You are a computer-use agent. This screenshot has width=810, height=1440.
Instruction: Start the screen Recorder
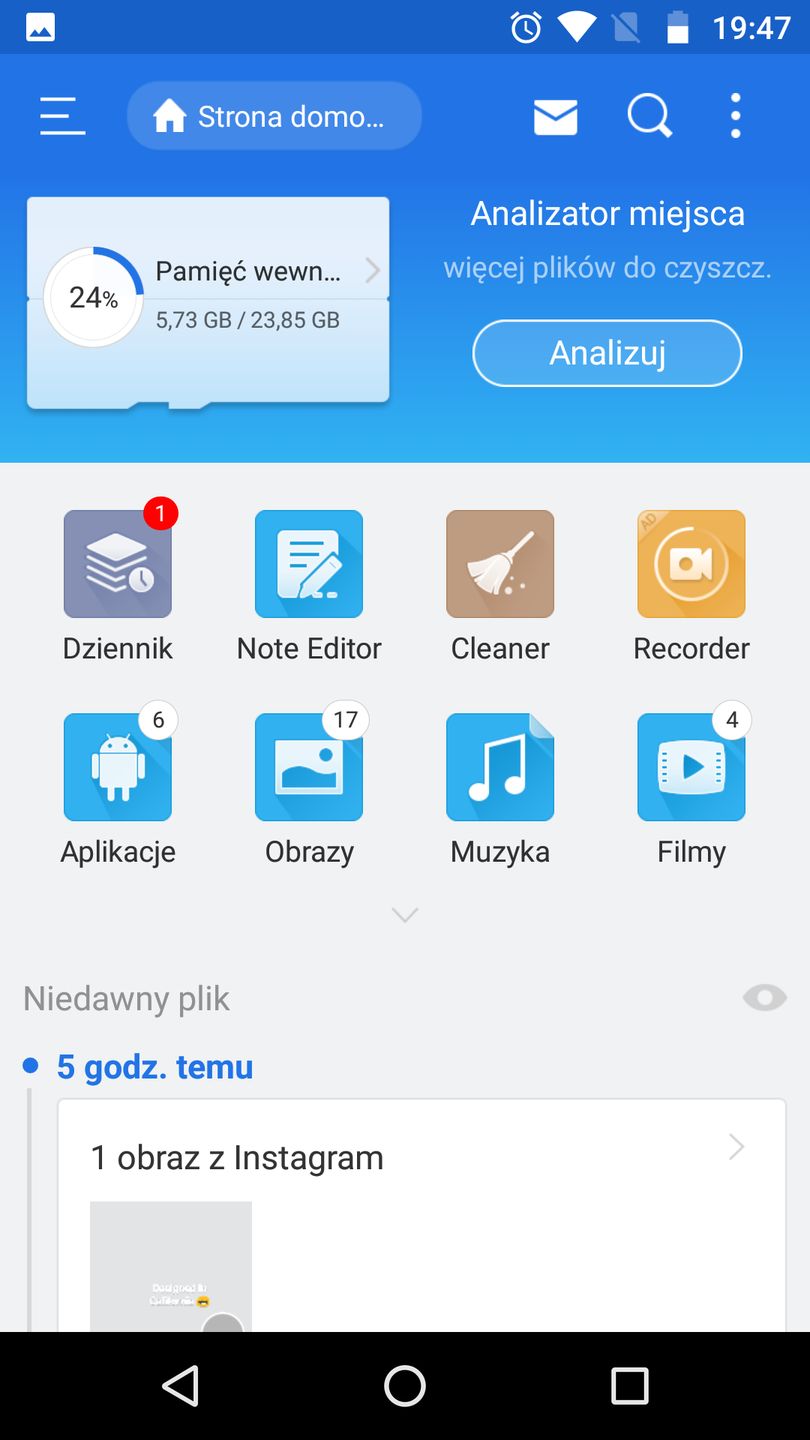click(x=691, y=563)
